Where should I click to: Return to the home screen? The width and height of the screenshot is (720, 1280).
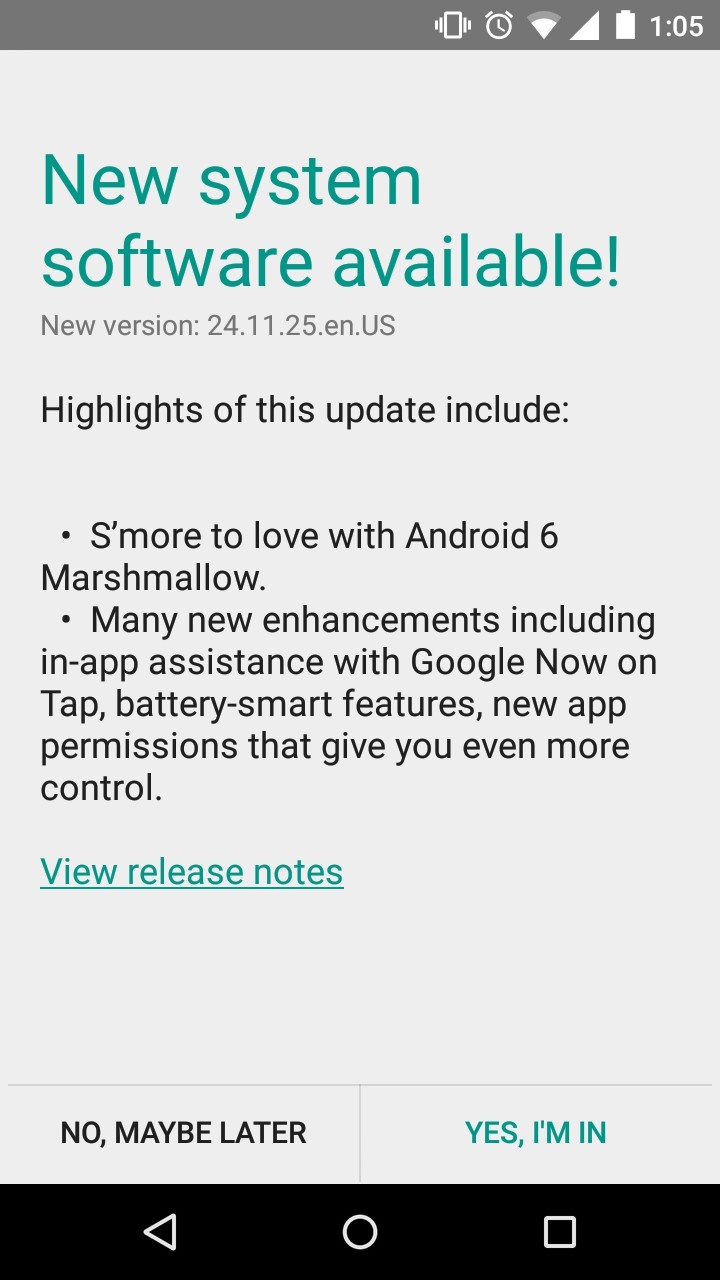pyautogui.click(x=360, y=1232)
